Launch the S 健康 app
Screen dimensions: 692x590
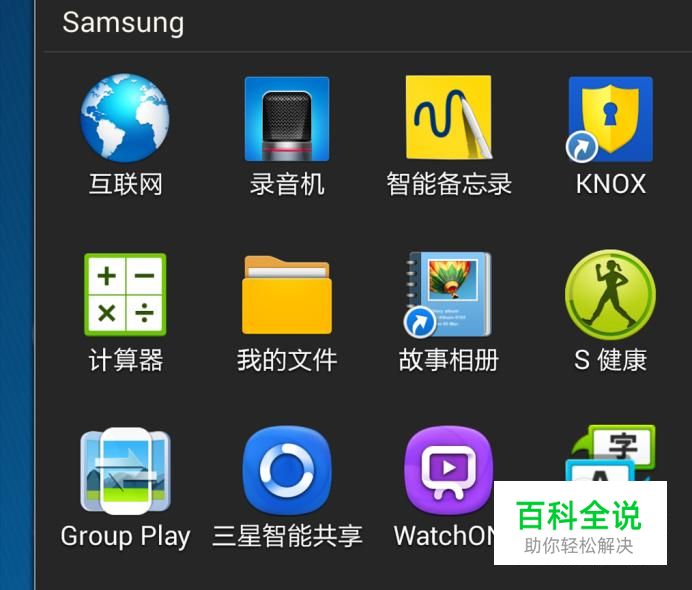[610, 295]
